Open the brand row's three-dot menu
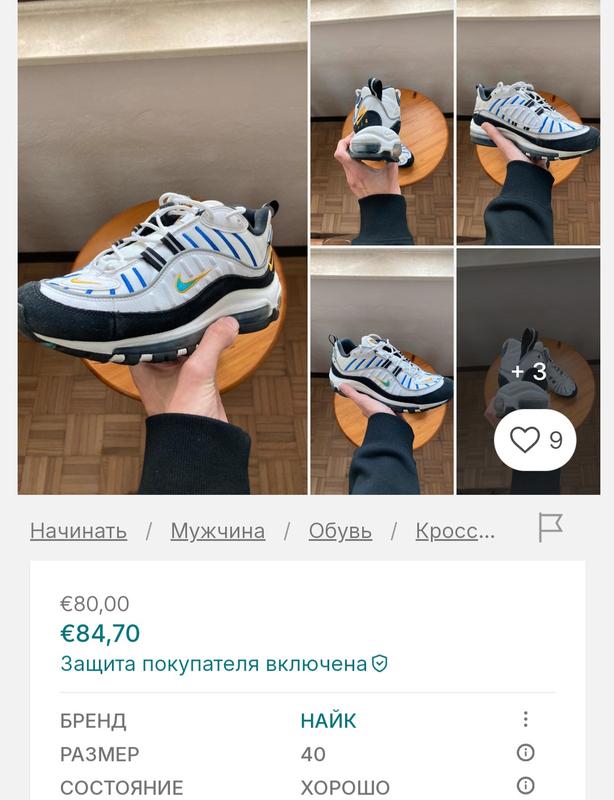Screen dimensions: 614x800 (525, 719)
